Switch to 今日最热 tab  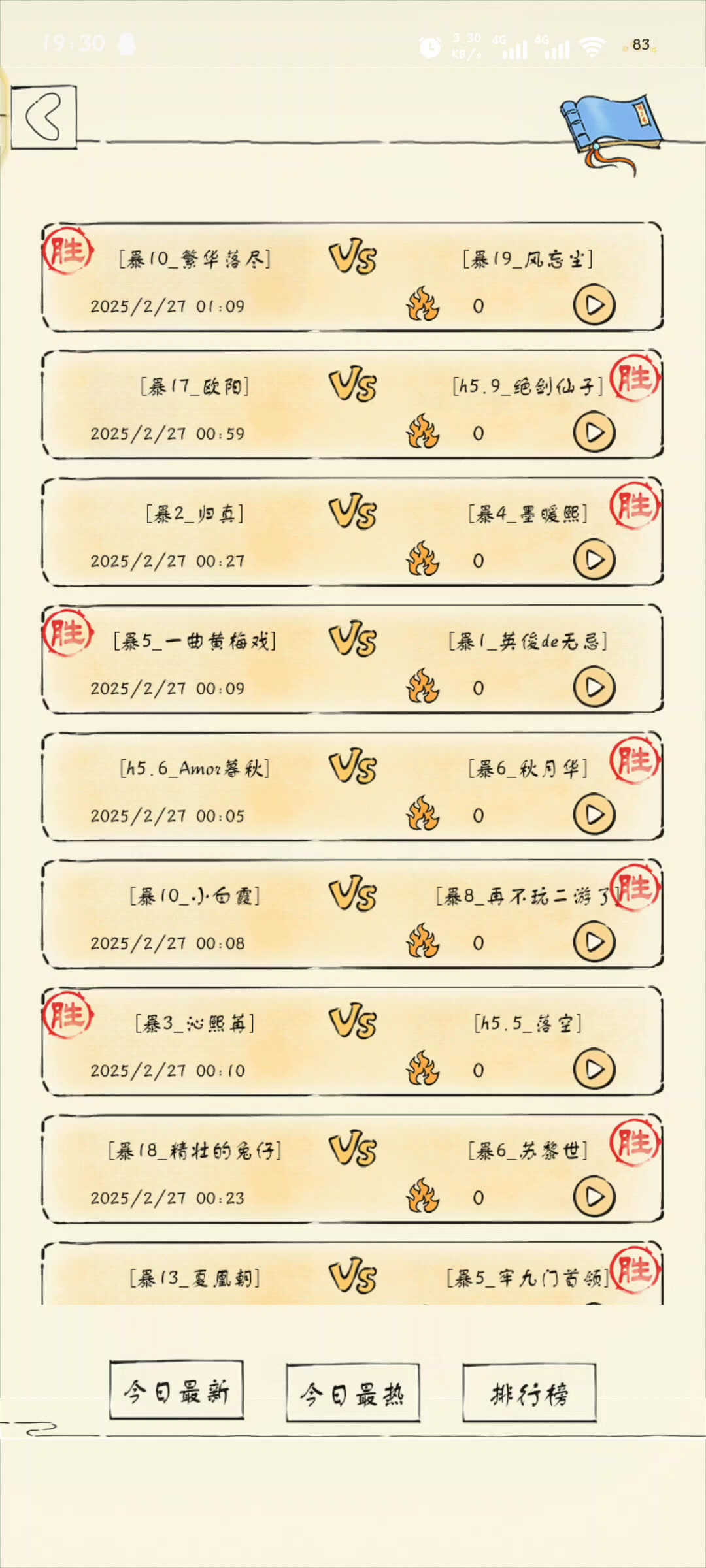[x=352, y=1393]
